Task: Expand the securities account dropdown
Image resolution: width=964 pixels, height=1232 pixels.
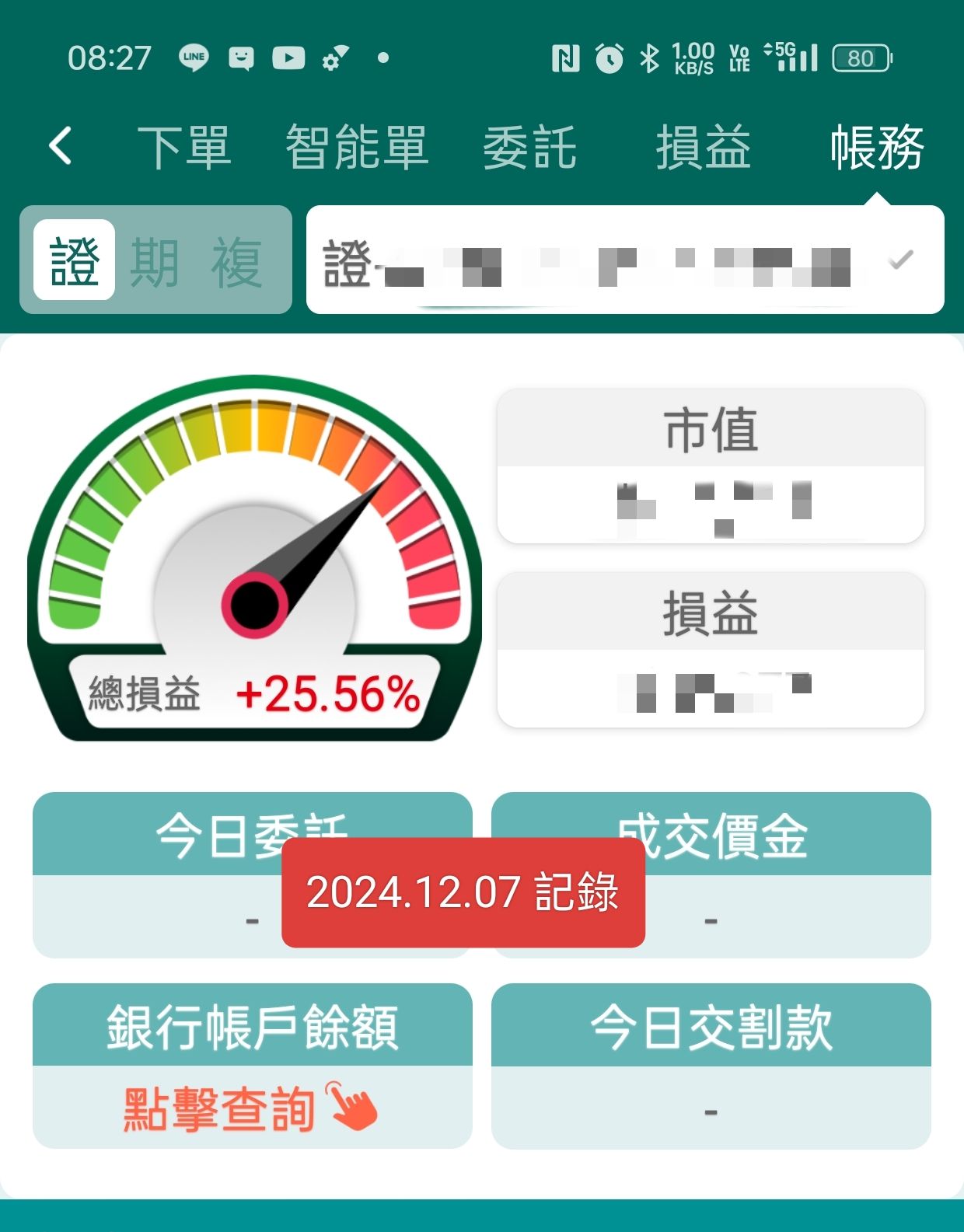Action: point(625,260)
